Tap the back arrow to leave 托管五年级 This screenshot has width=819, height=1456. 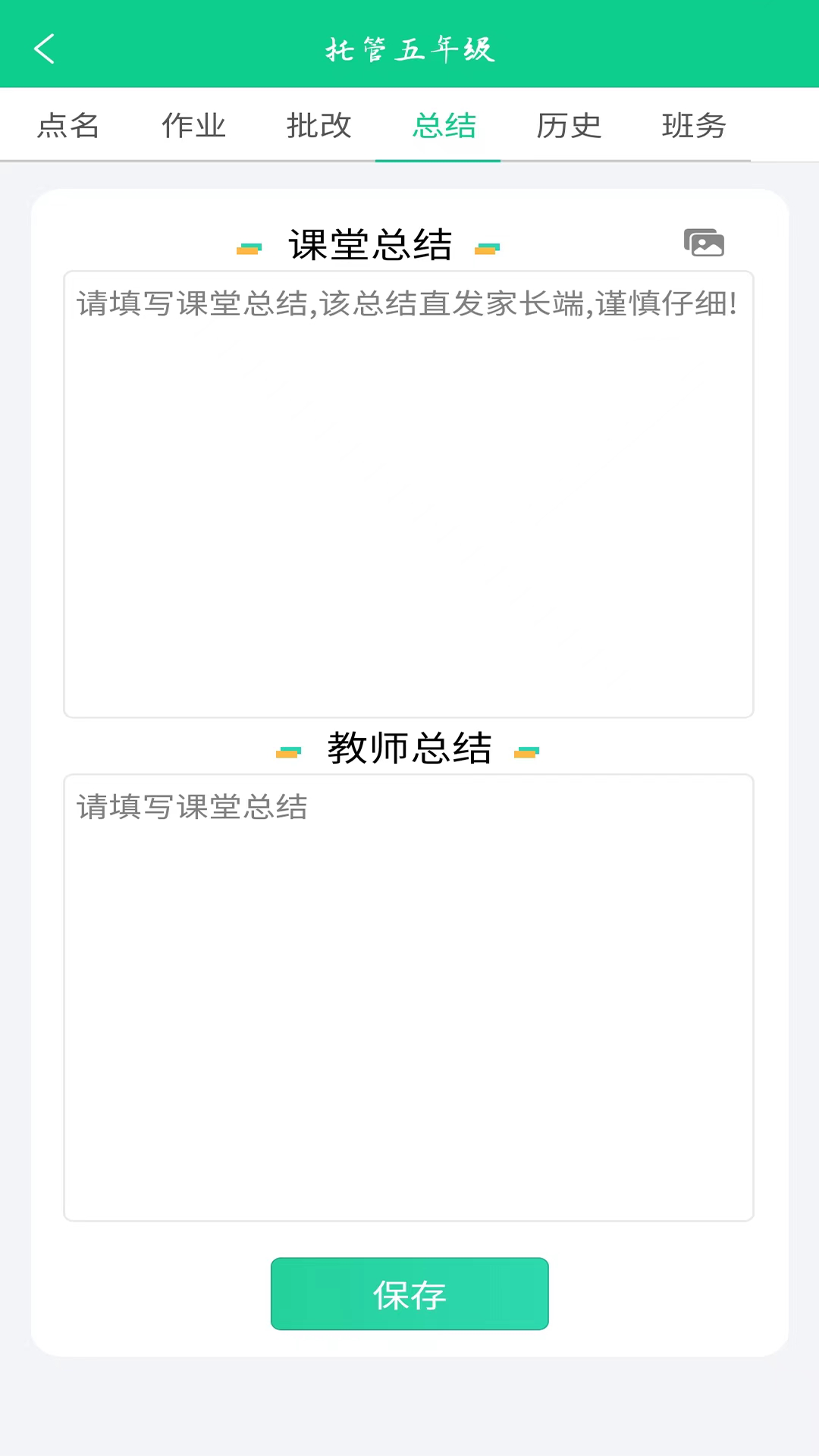click(x=43, y=49)
